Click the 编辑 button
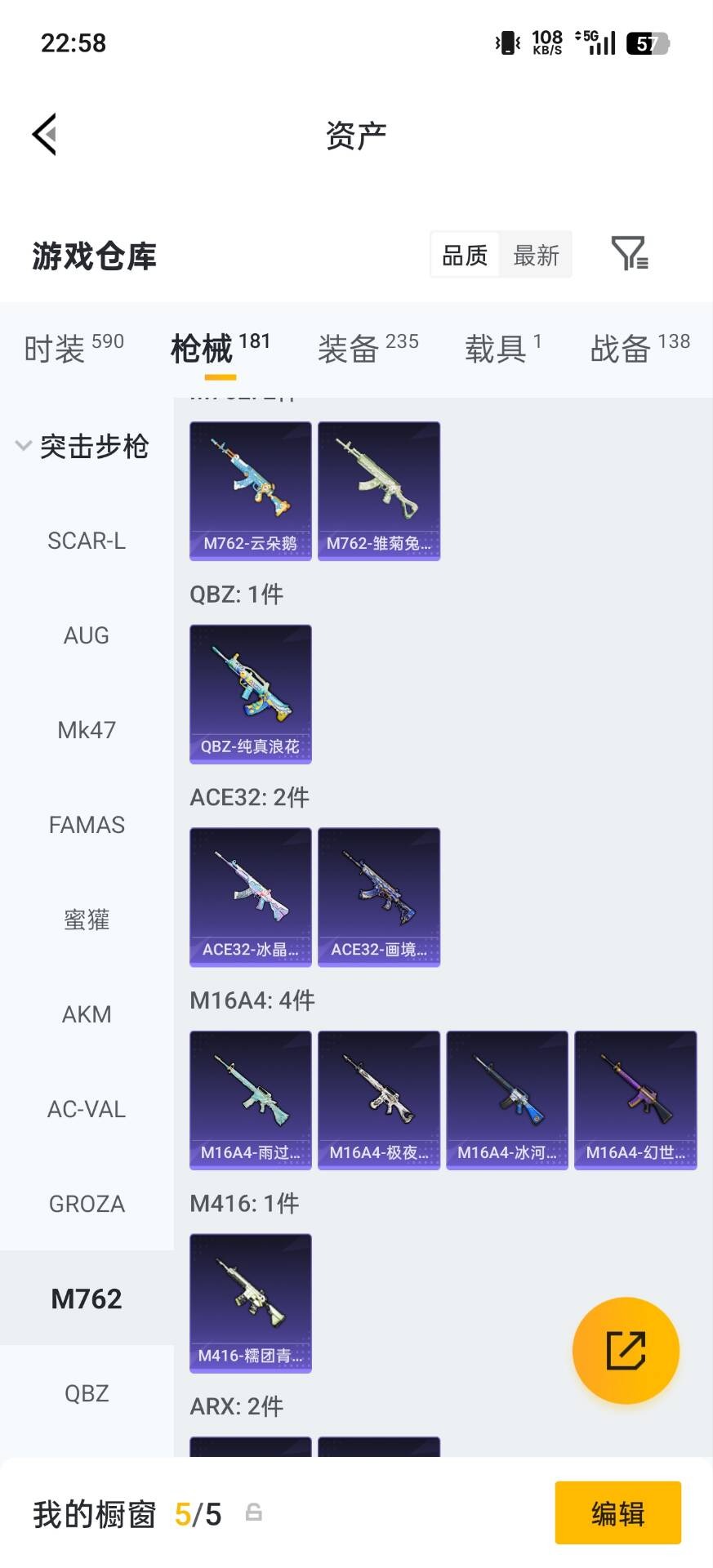The width and height of the screenshot is (713, 1568). (617, 1512)
